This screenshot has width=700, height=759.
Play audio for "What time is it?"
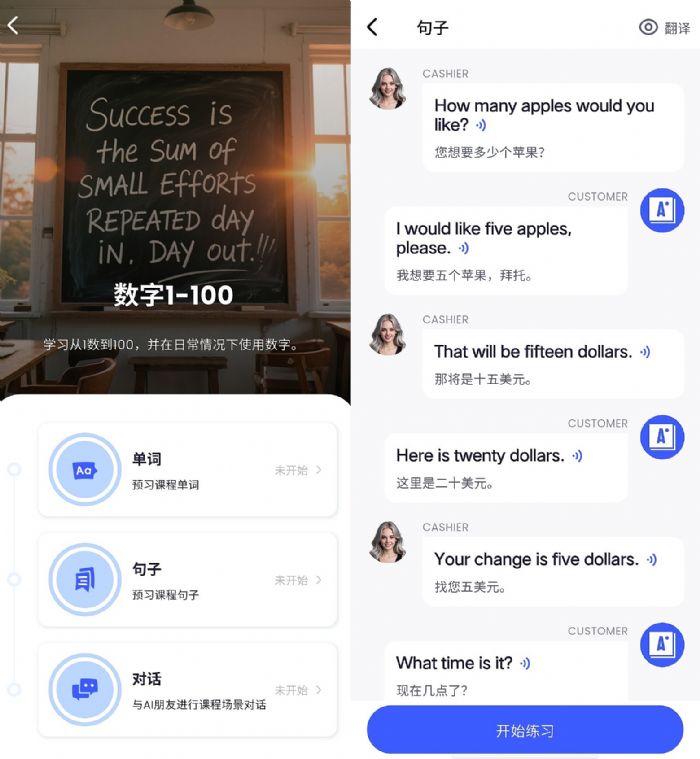[x=525, y=663]
